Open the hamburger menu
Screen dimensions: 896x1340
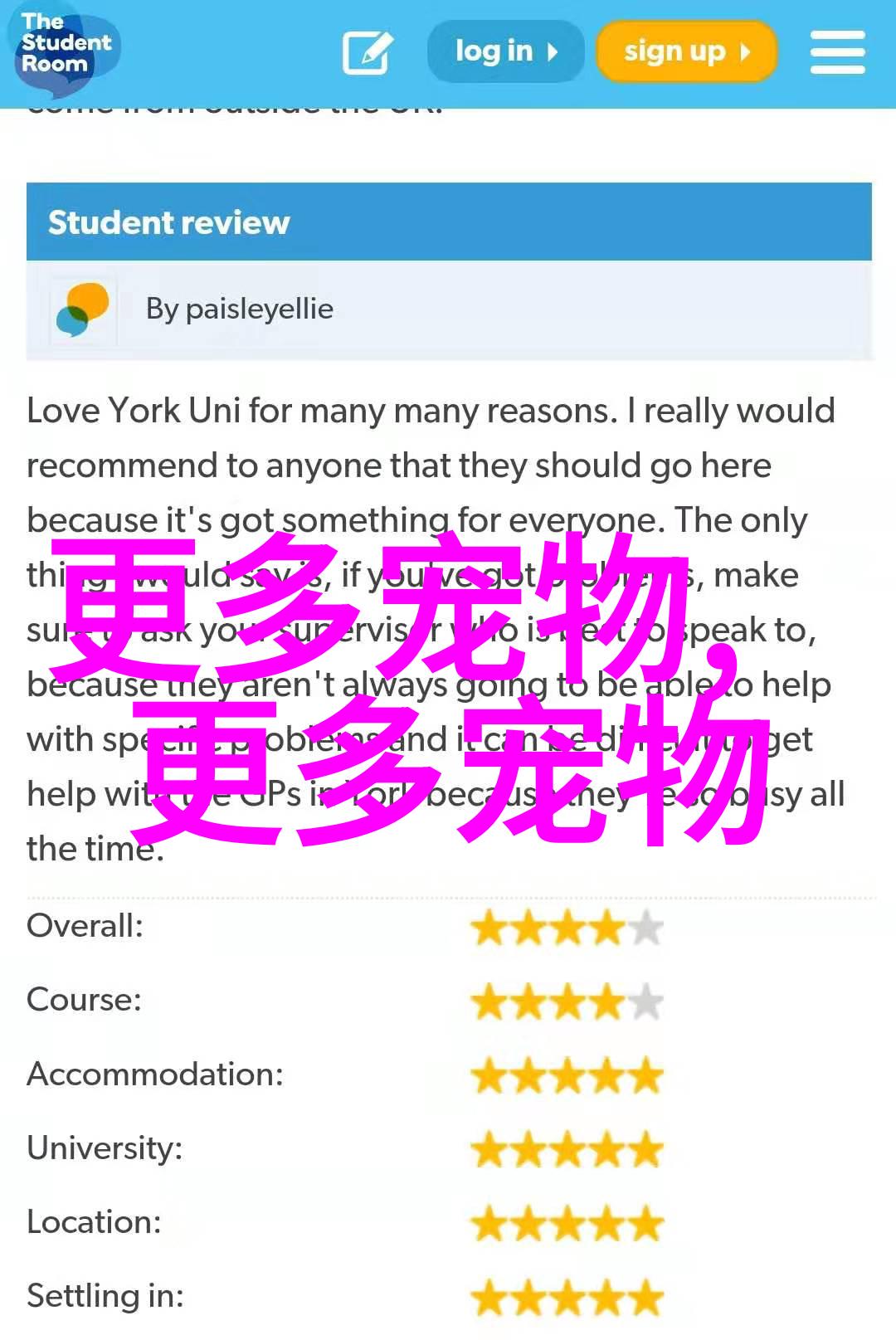click(x=837, y=52)
